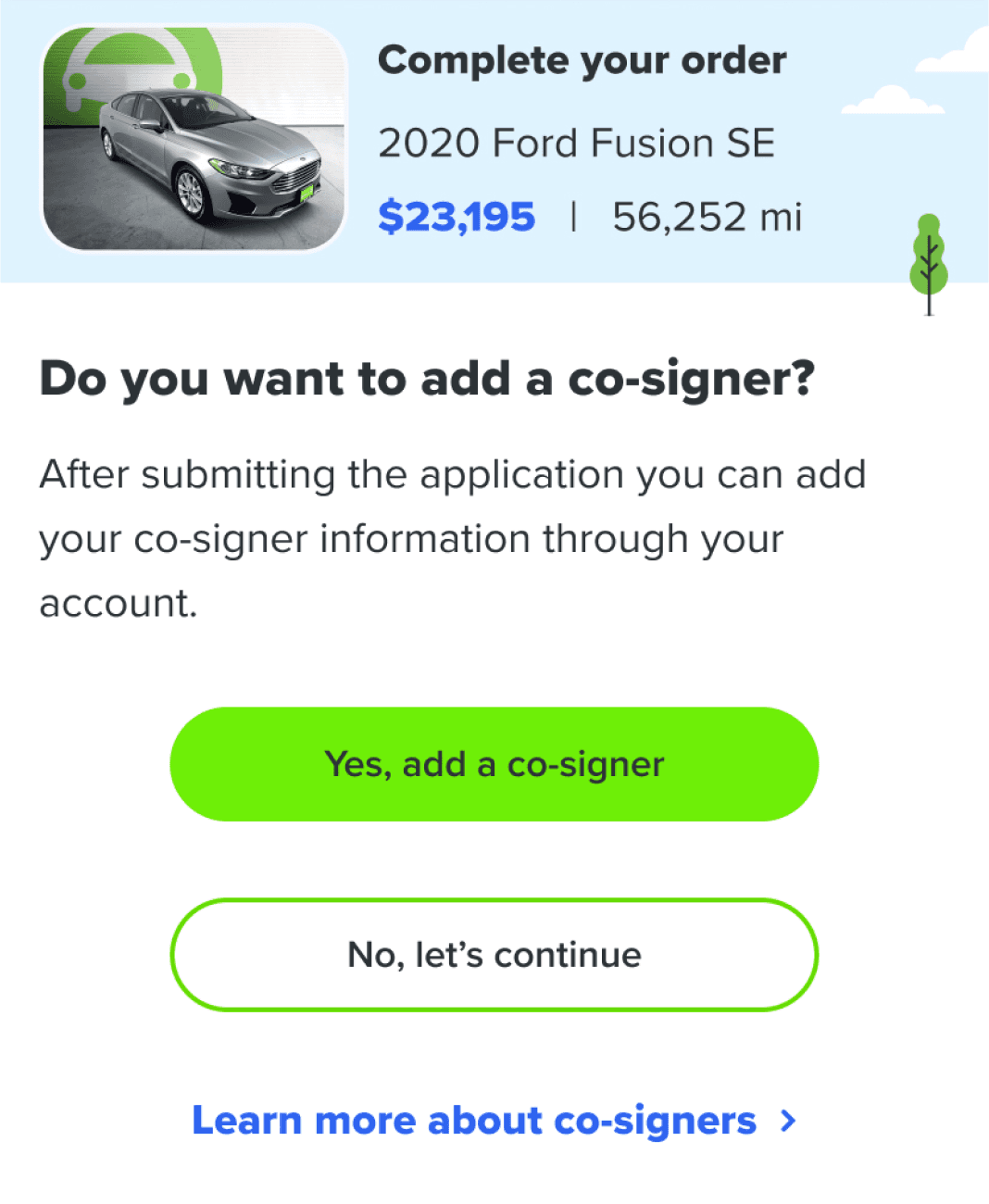This screenshot has height=1204, width=989.
Task: Click the 2020 Ford Fusion SE title
Action: tap(578, 142)
